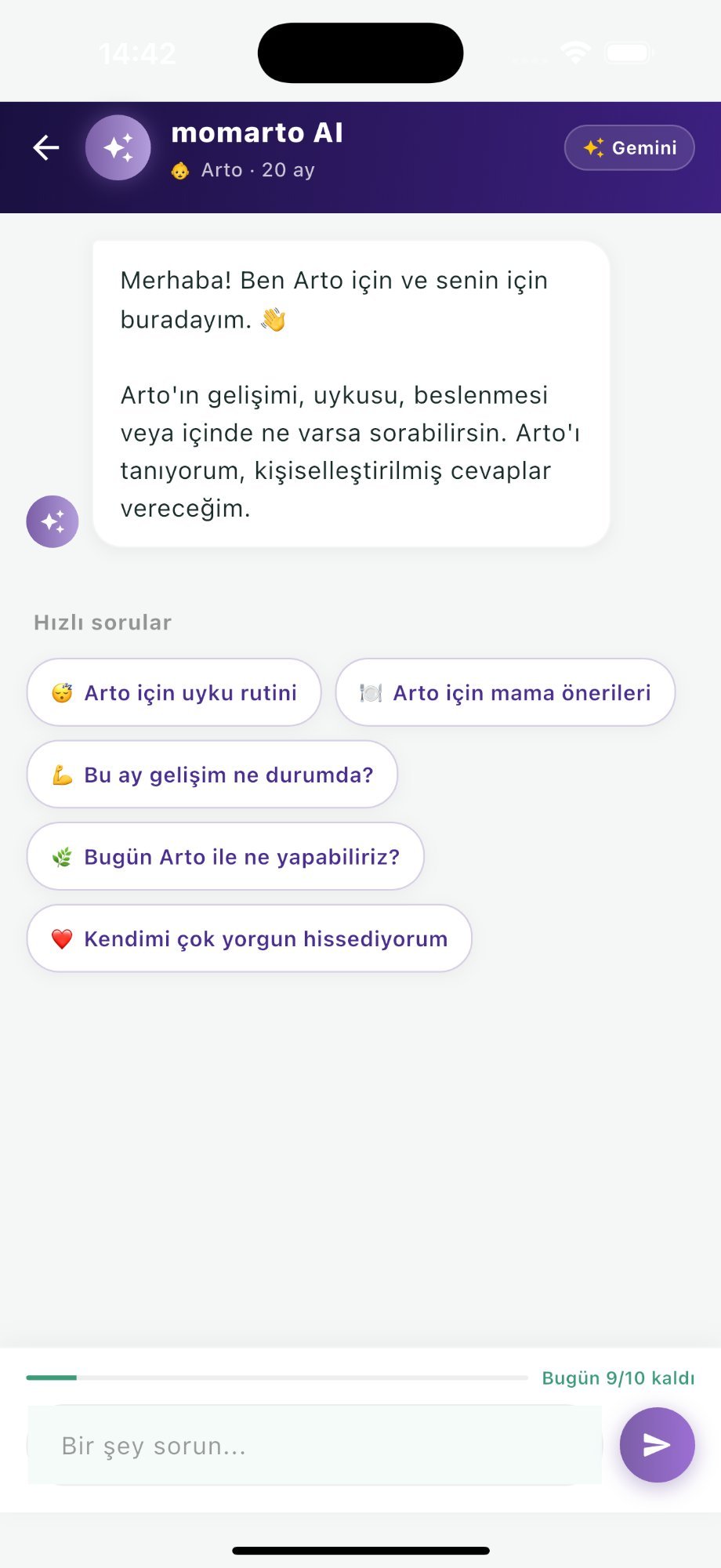Send the message with the purple arrow

point(657,1445)
